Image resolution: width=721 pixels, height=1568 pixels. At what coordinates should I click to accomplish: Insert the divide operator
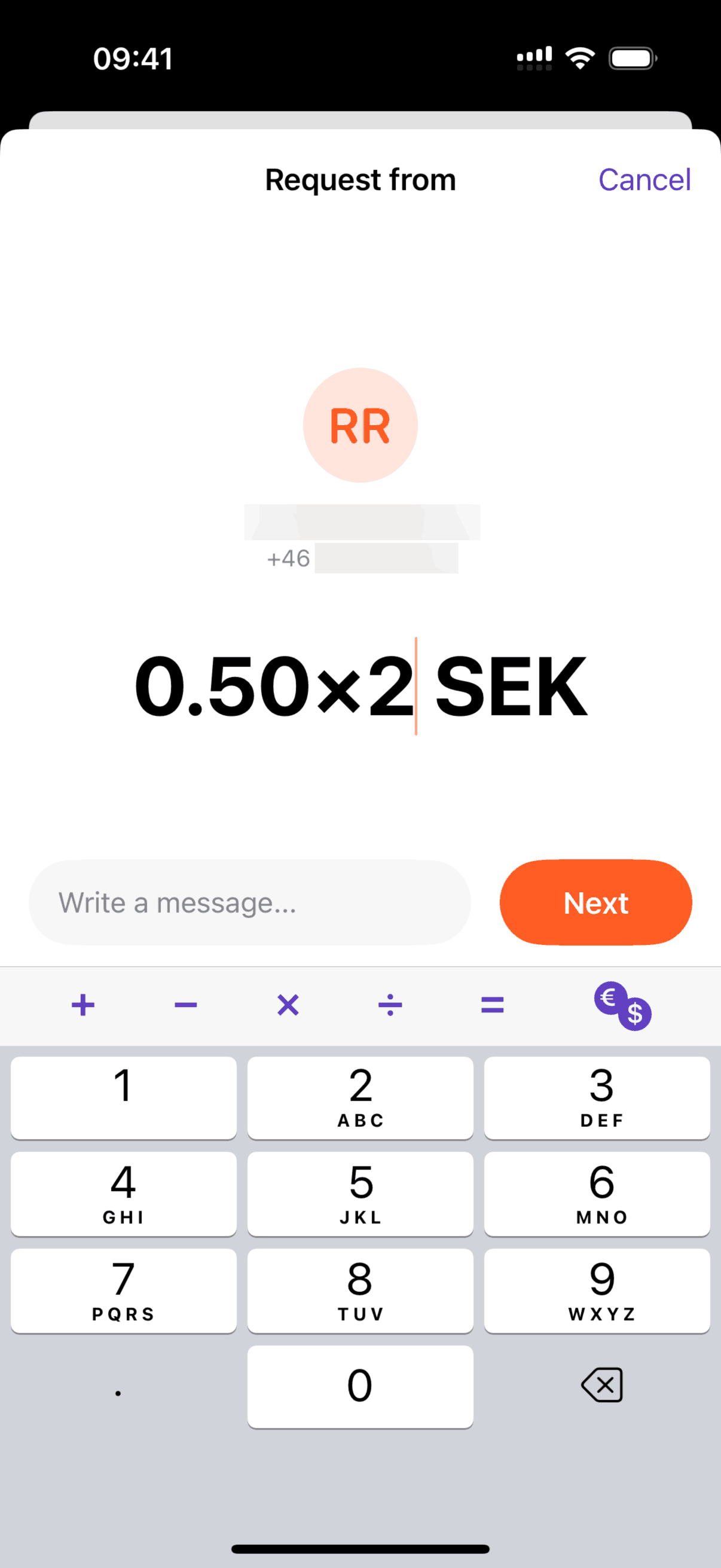390,1005
